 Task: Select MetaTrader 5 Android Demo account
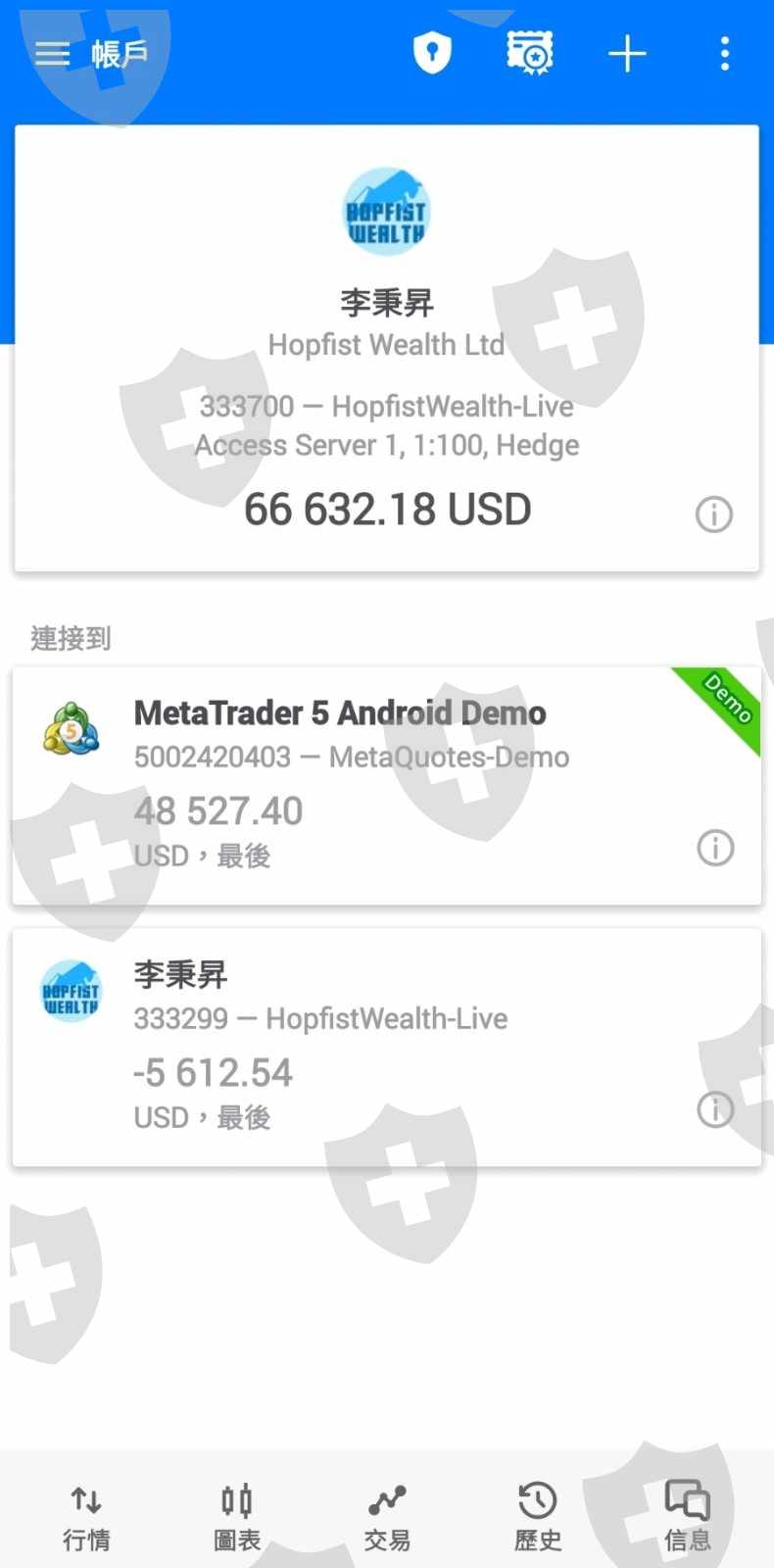tap(387, 786)
